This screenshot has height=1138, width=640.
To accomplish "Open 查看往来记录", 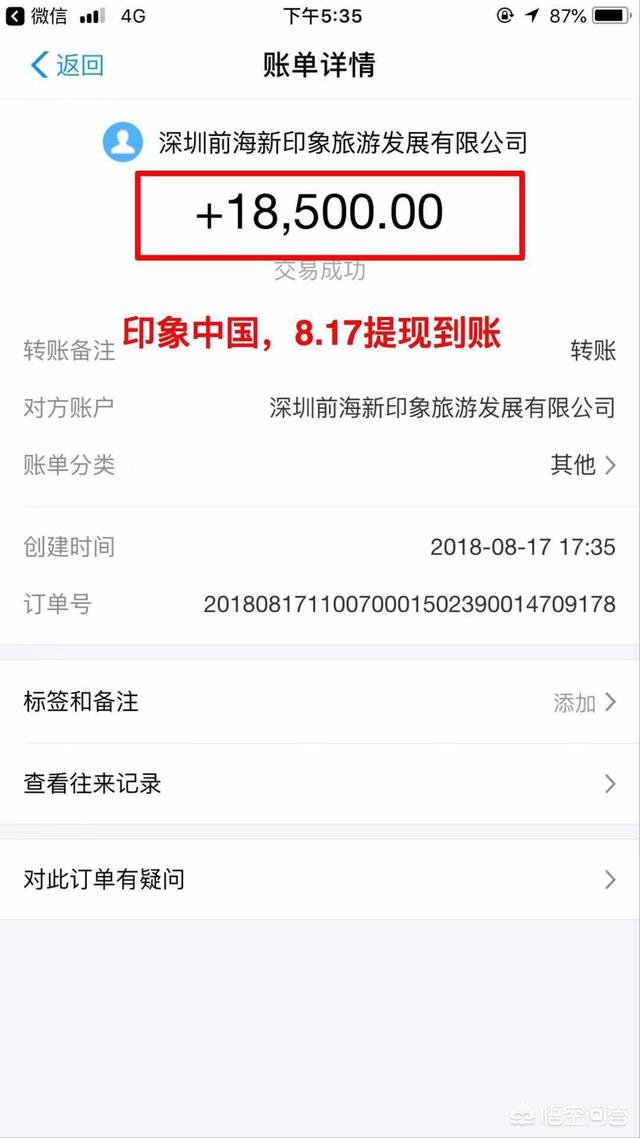I will [320, 784].
